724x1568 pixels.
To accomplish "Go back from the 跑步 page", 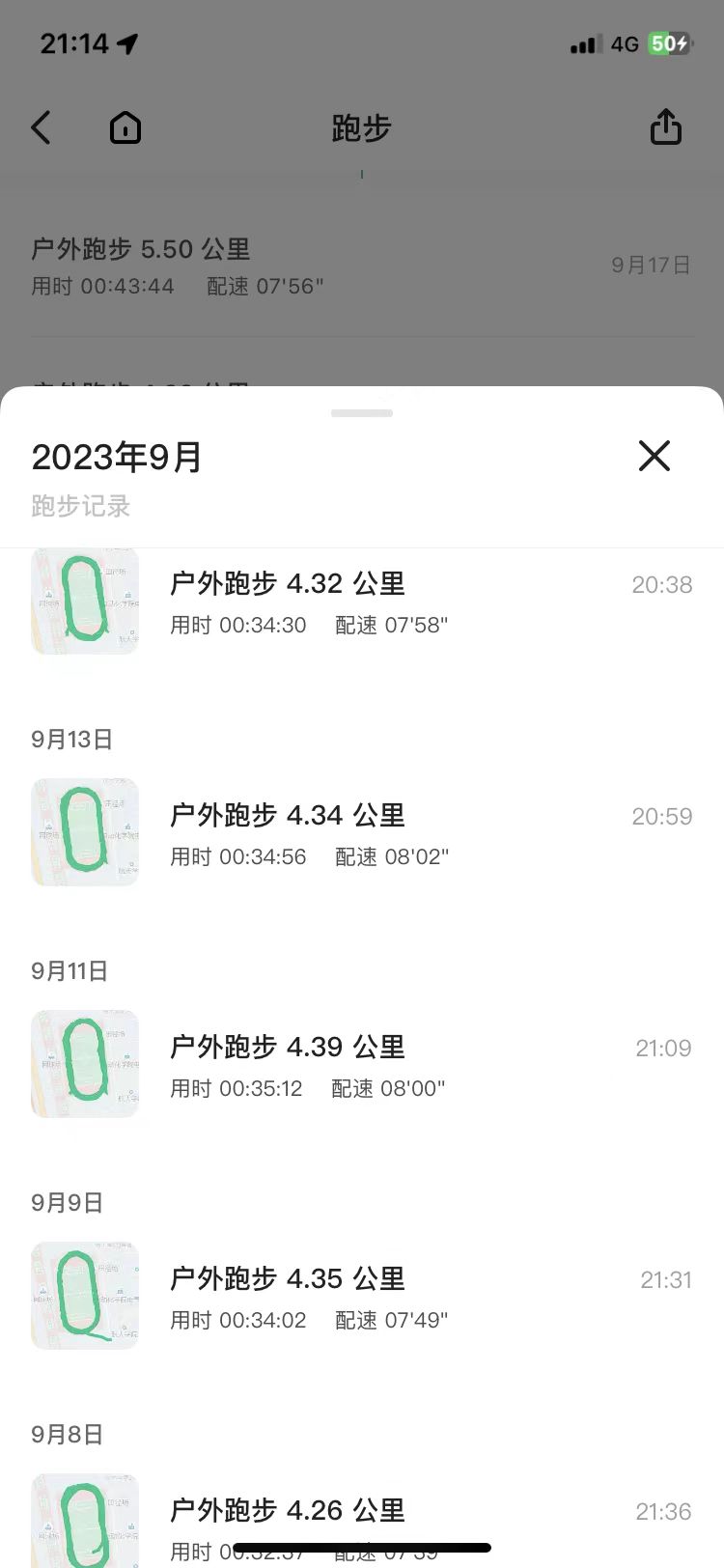I will tap(42, 127).
